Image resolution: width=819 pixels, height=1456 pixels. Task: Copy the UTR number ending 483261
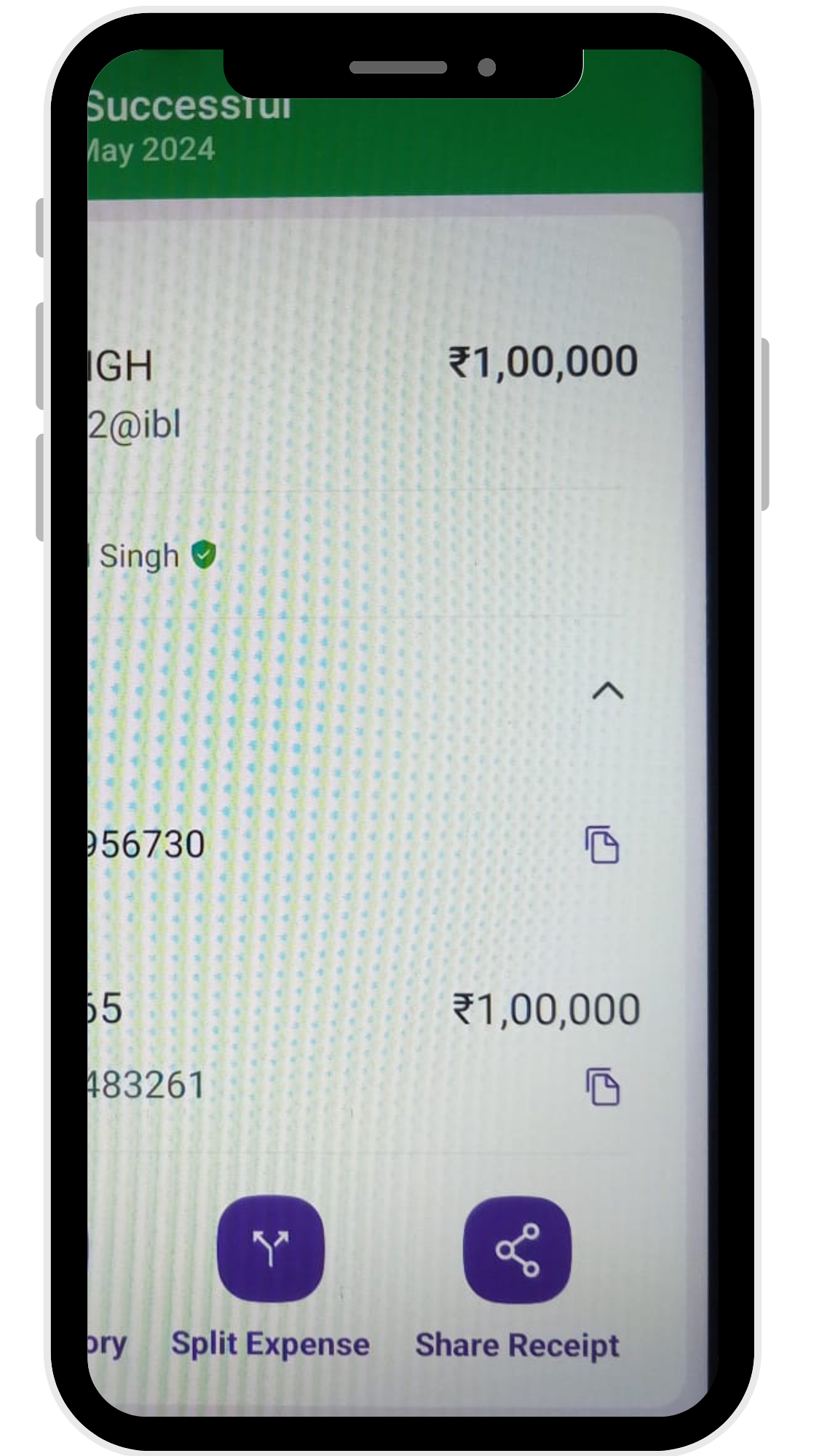[x=603, y=1086]
